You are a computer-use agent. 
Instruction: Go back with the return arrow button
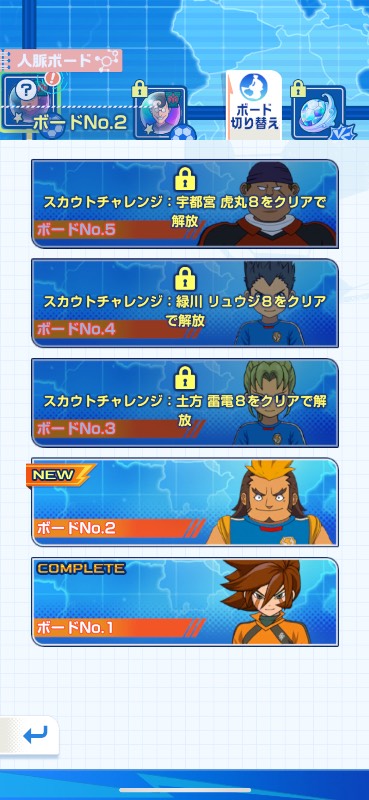coord(30,735)
